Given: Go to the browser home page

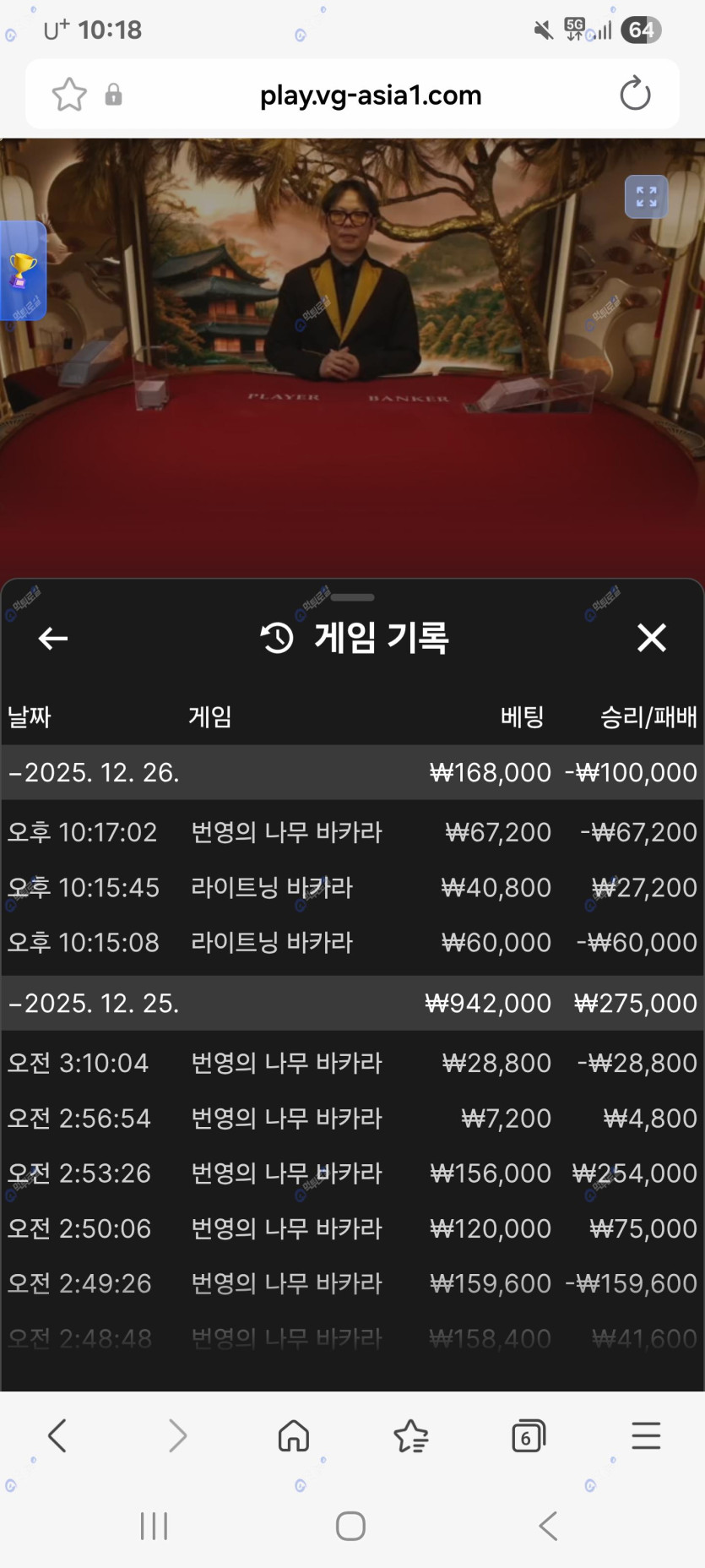Looking at the screenshot, I should (x=294, y=1436).
